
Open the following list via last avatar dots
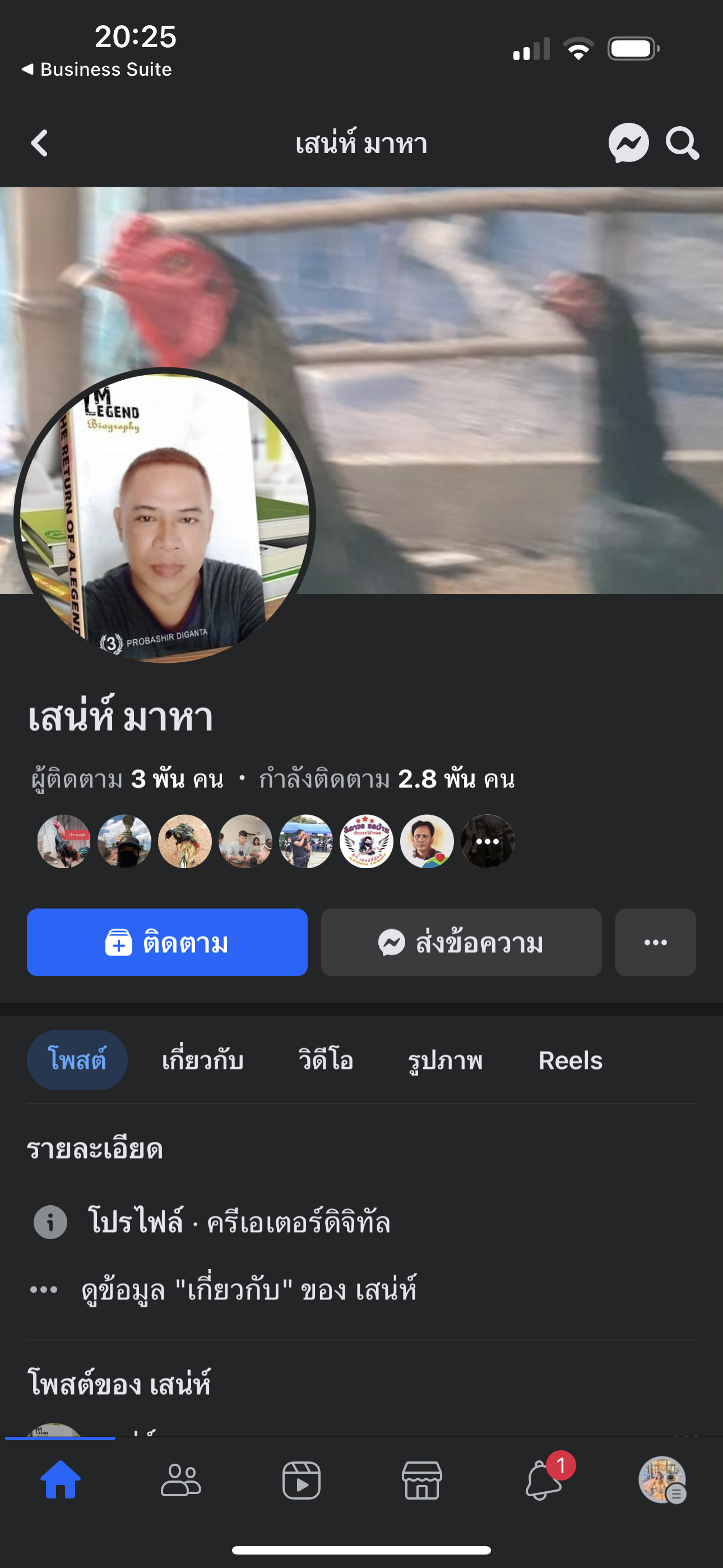pos(487,841)
